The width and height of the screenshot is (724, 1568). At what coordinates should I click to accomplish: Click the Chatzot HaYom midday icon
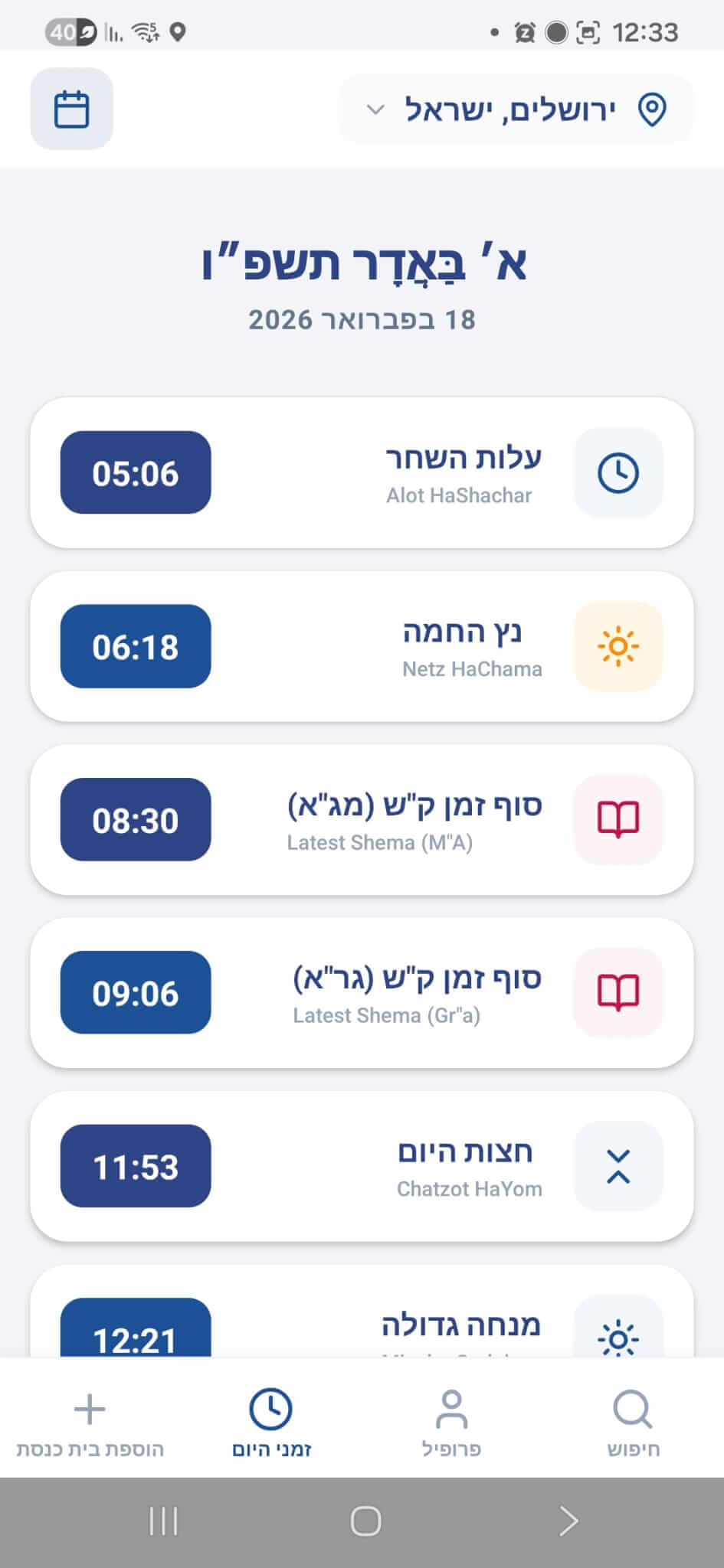618,1165
